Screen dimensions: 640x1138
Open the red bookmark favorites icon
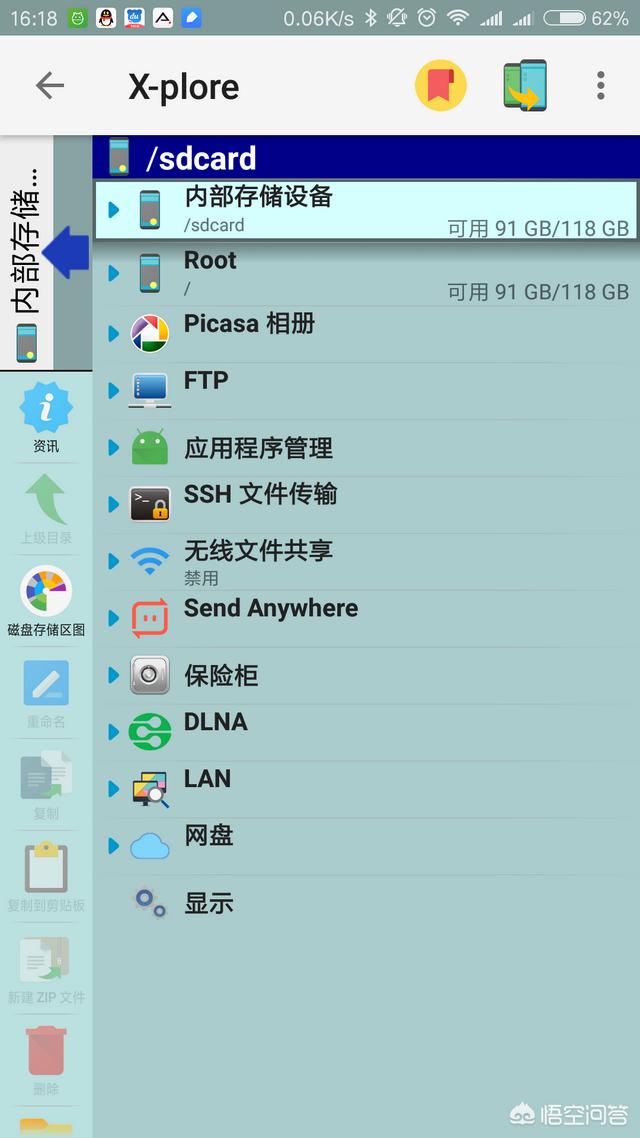[440, 86]
